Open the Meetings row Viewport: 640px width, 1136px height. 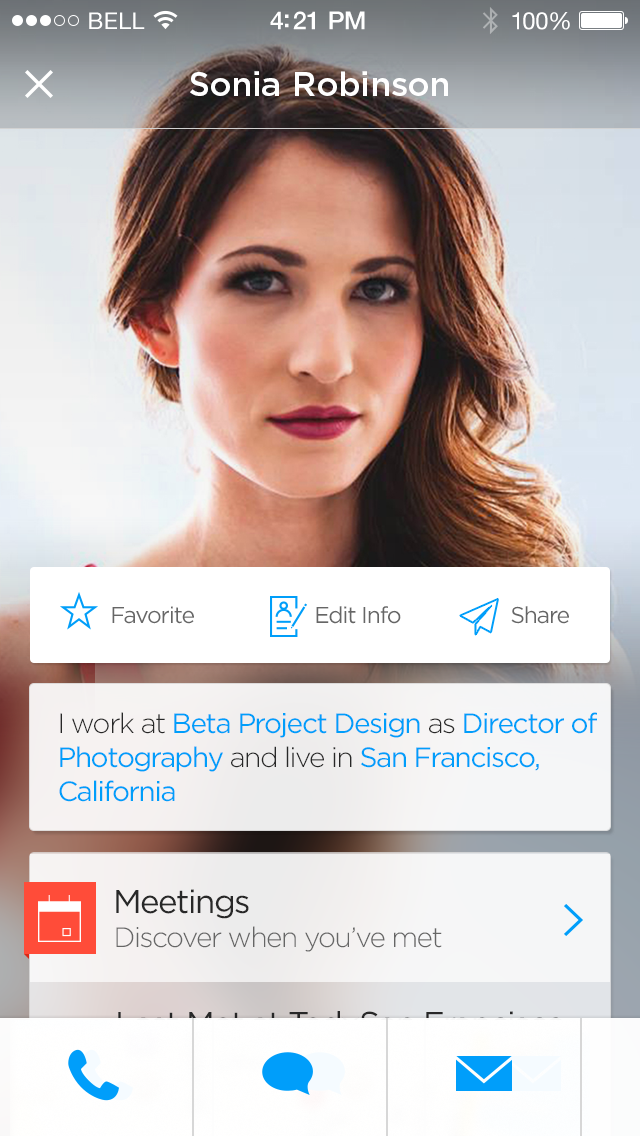tap(320, 919)
